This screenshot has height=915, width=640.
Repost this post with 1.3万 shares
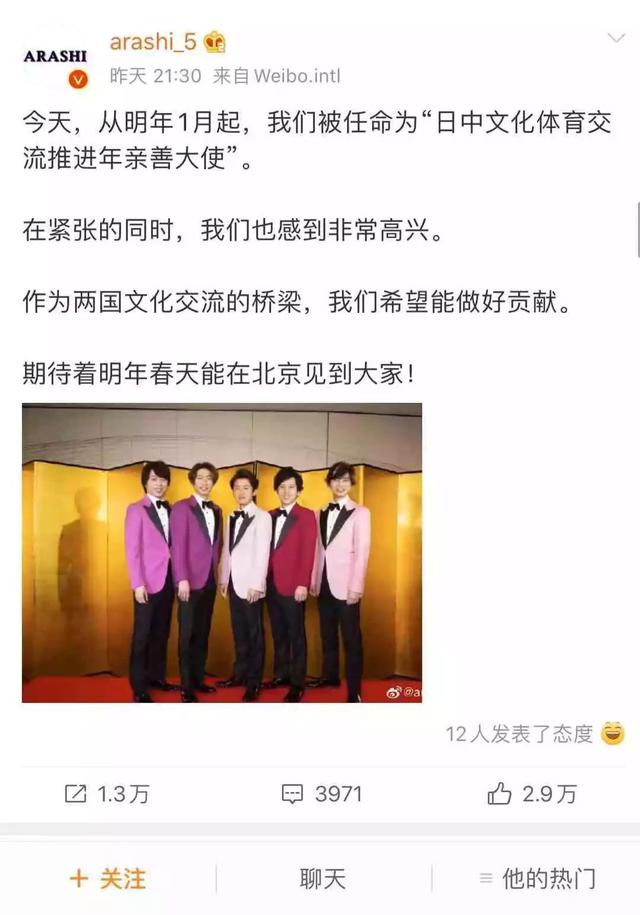click(107, 793)
